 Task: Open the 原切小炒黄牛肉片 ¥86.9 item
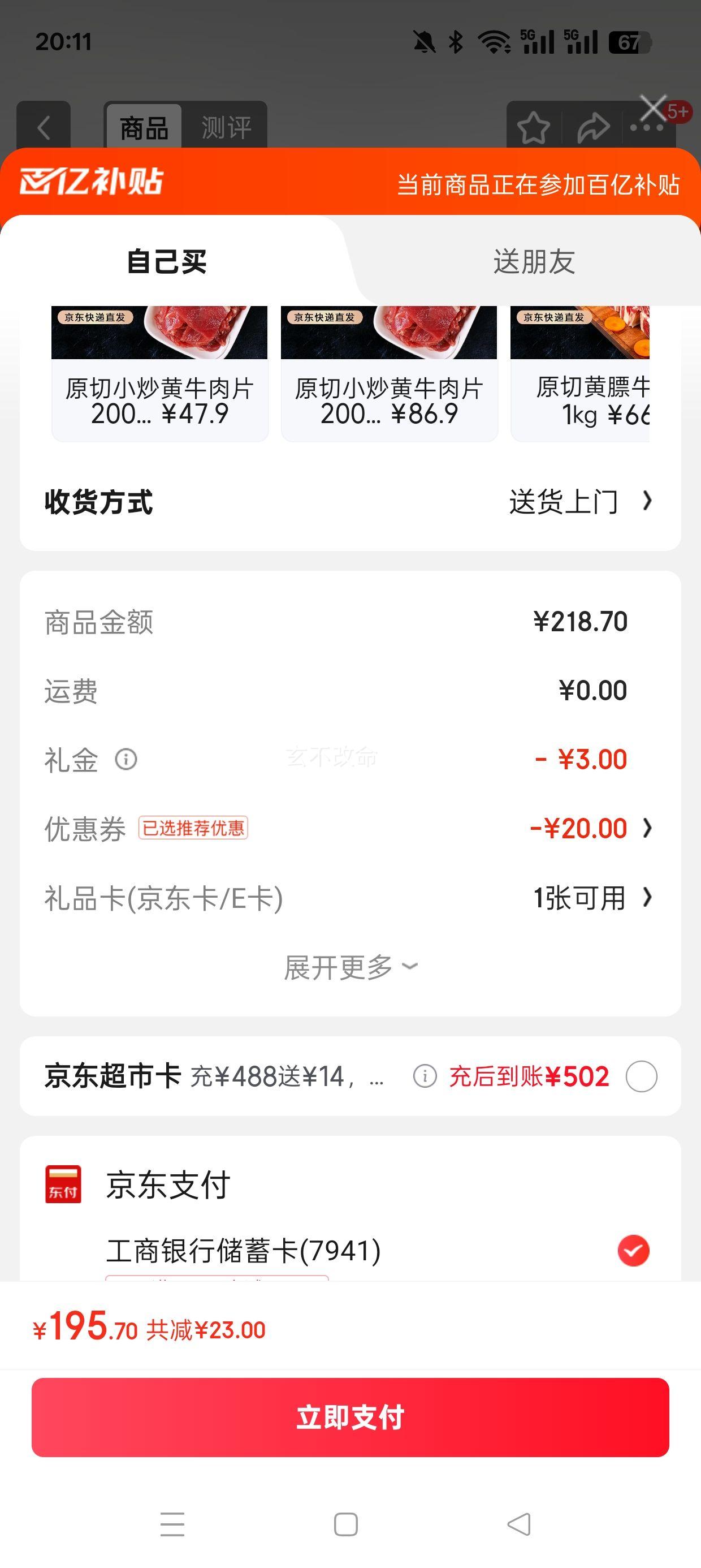click(x=389, y=374)
